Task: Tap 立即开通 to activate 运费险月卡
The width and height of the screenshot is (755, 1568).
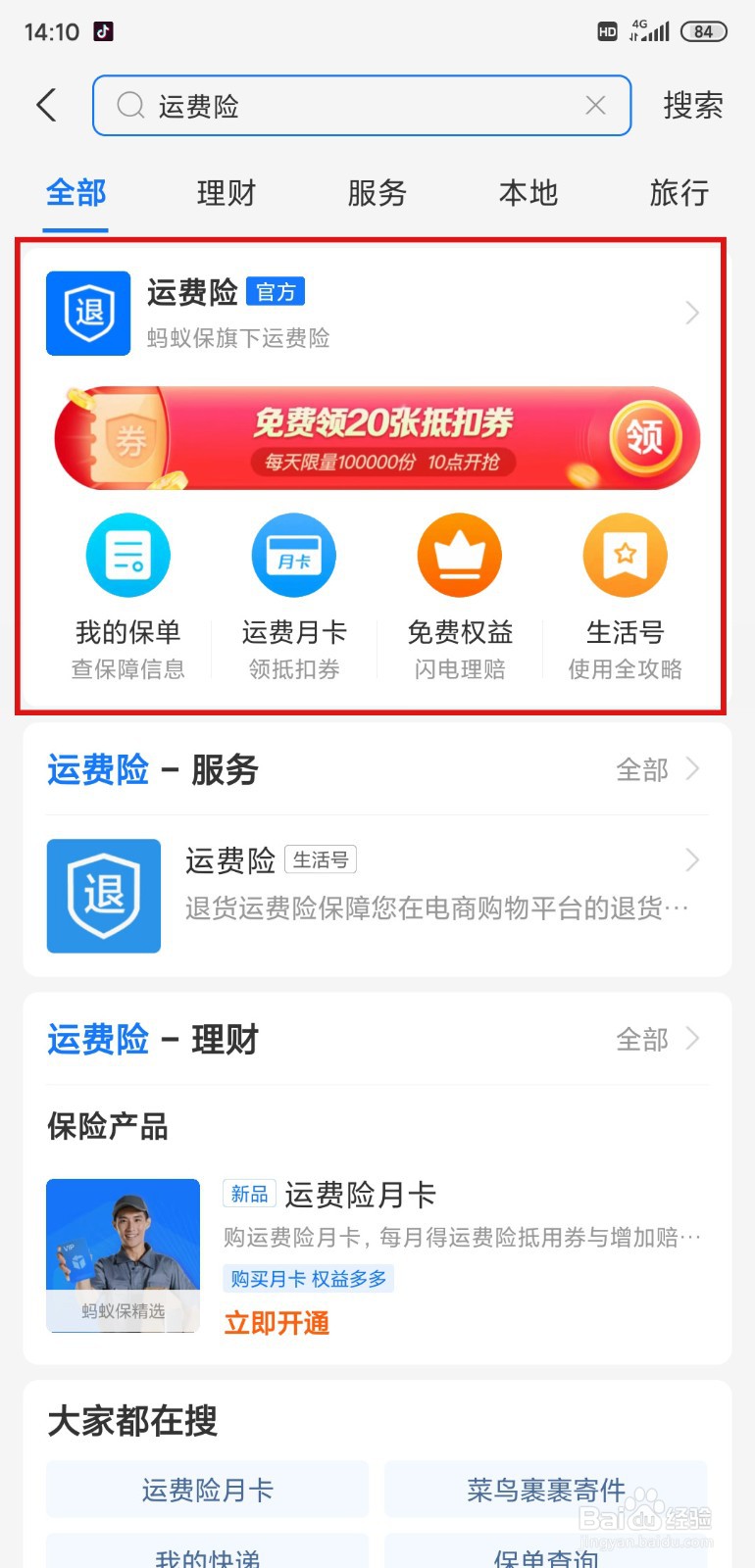Action: coord(276,1323)
